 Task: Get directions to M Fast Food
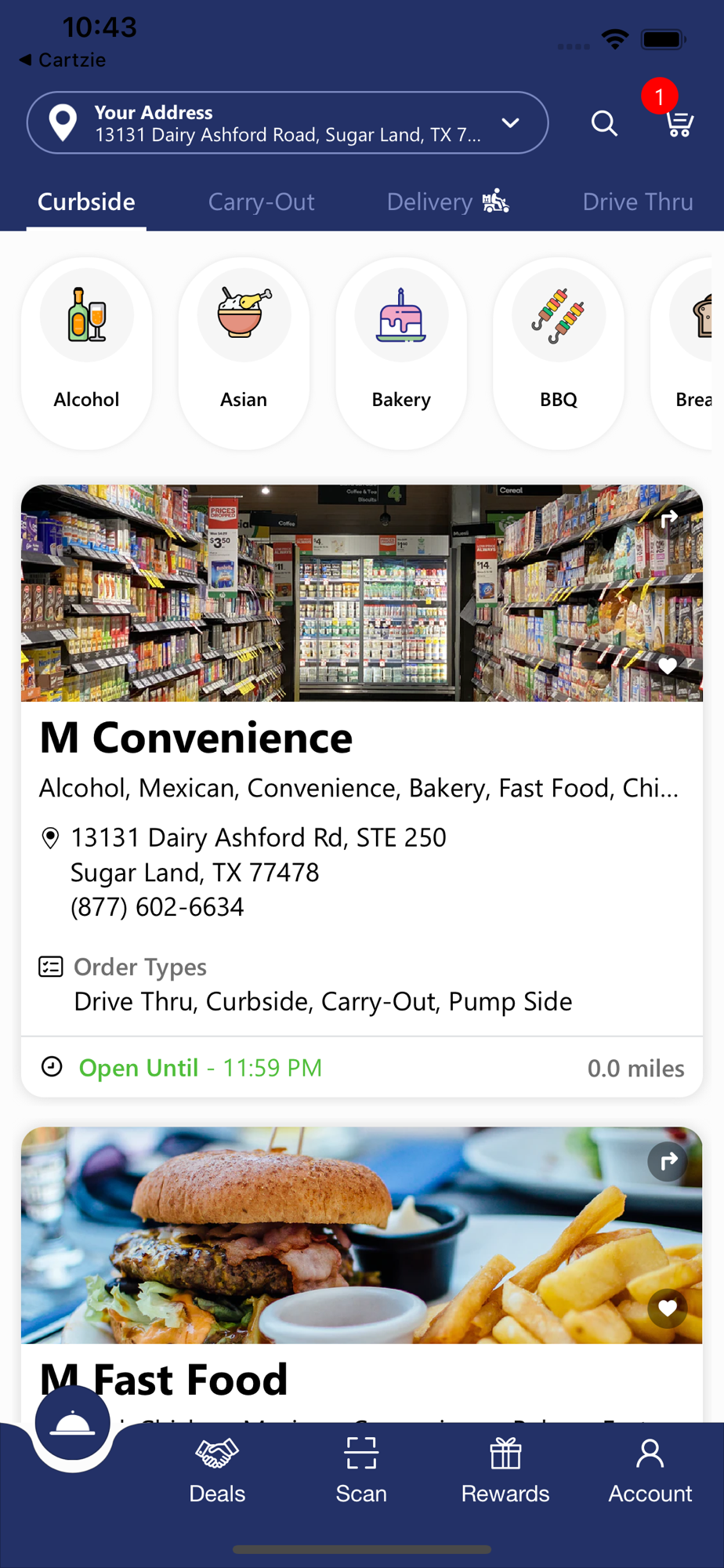click(x=668, y=1162)
